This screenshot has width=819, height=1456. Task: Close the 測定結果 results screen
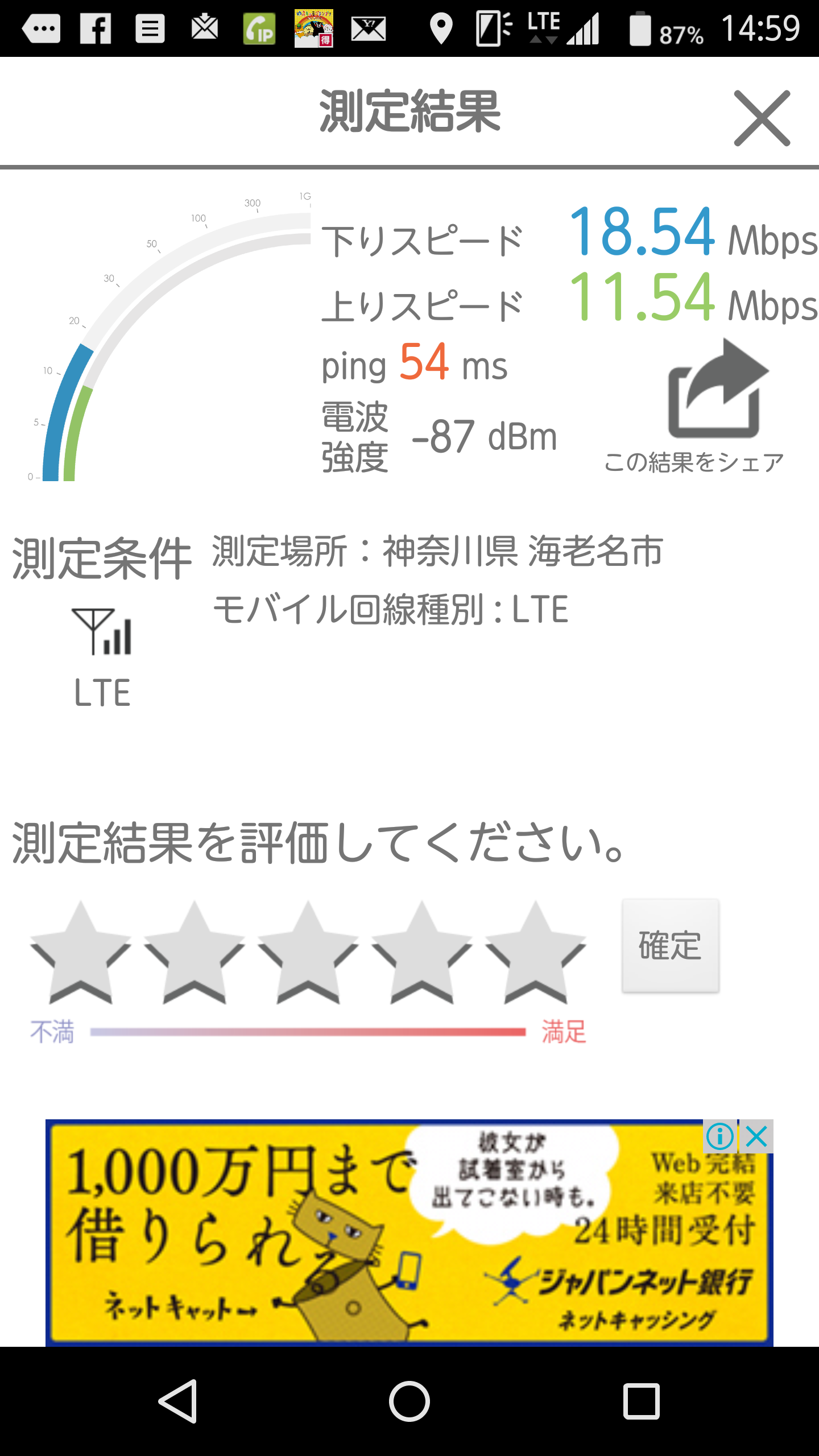(x=762, y=118)
